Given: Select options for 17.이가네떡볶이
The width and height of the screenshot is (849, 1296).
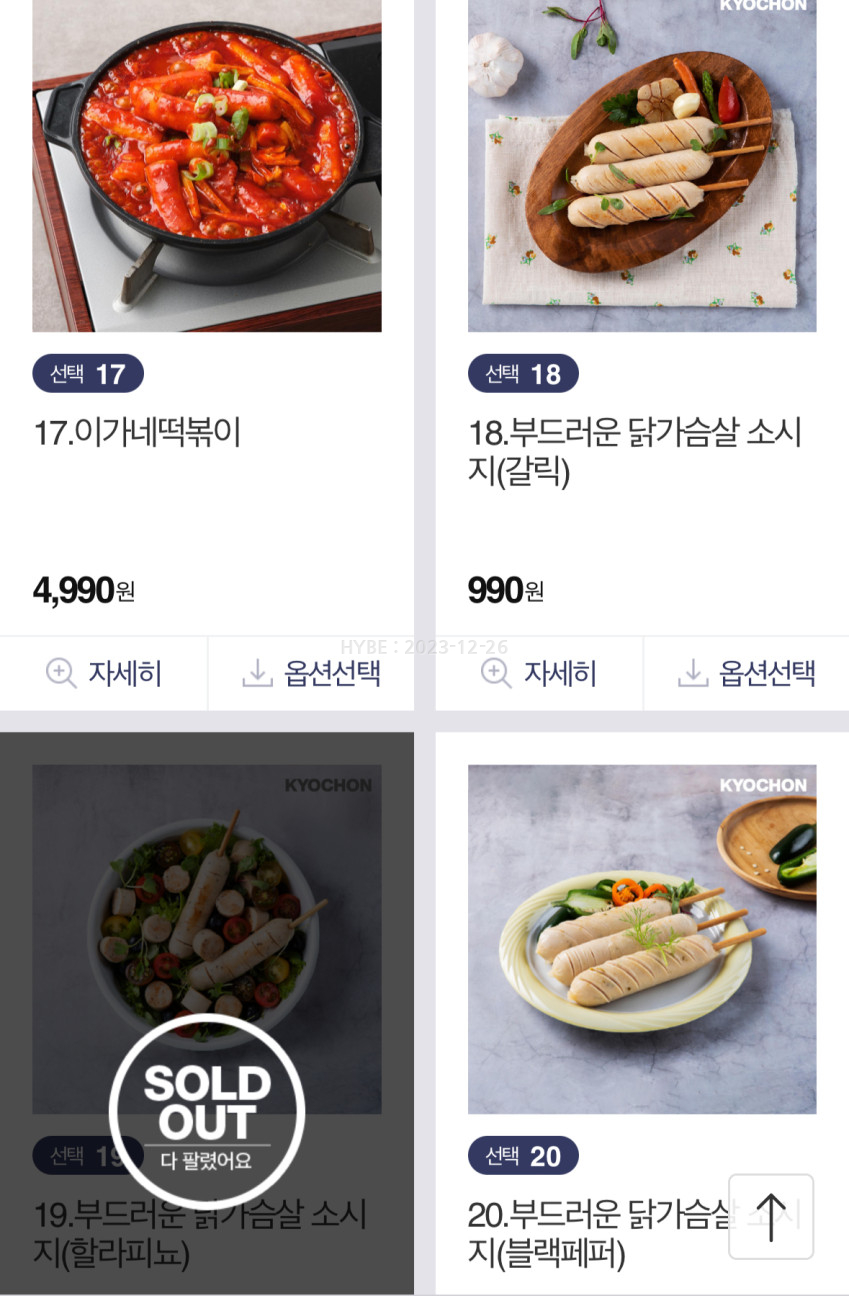Looking at the screenshot, I should pyautogui.click(x=311, y=673).
